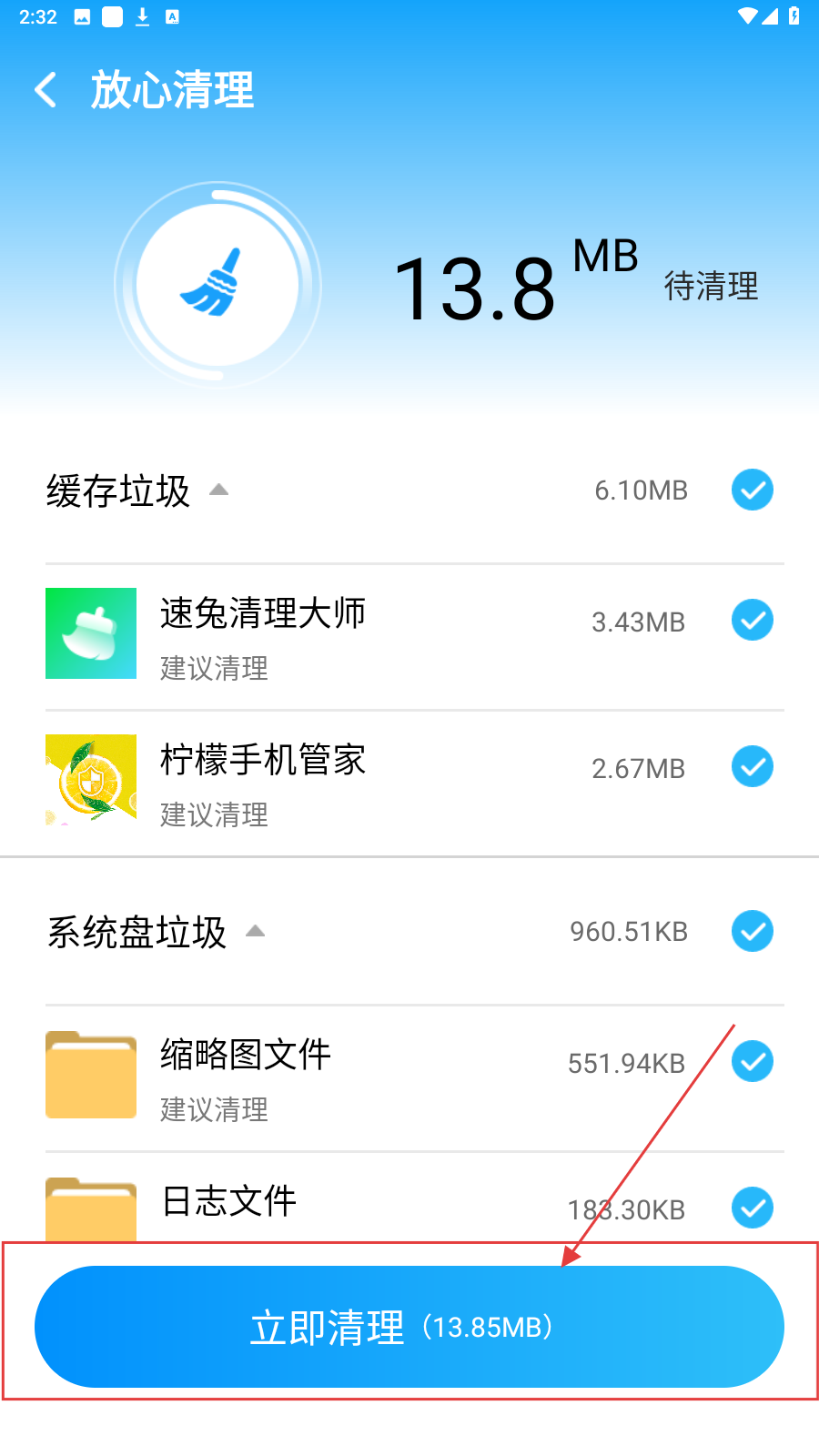The image size is (819, 1456).
Task: Deselect 缩略图文件 checkbox
Action: tap(753, 1061)
